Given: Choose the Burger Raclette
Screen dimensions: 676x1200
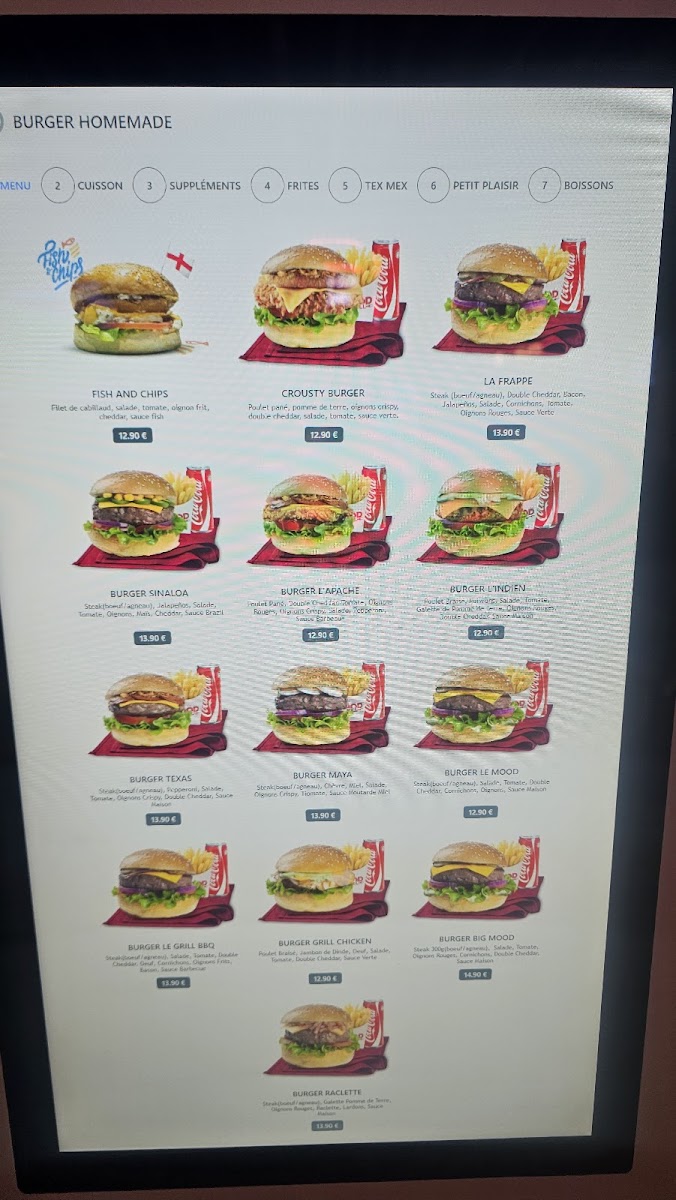Looking at the screenshot, I should click(x=326, y=1066).
